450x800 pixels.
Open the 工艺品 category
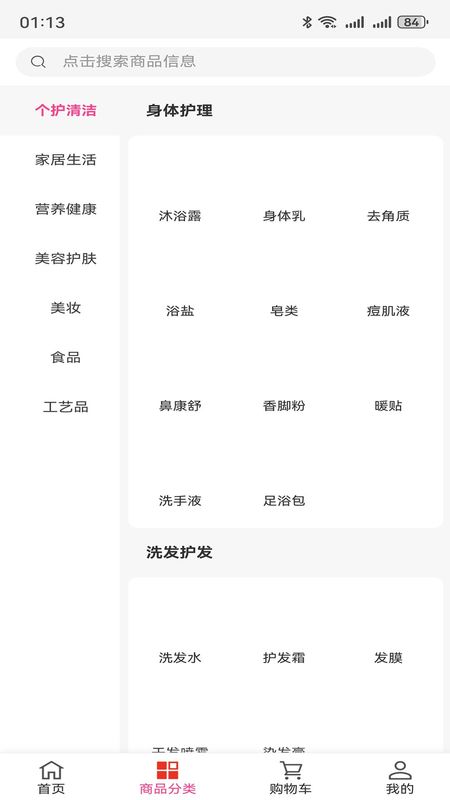65,407
